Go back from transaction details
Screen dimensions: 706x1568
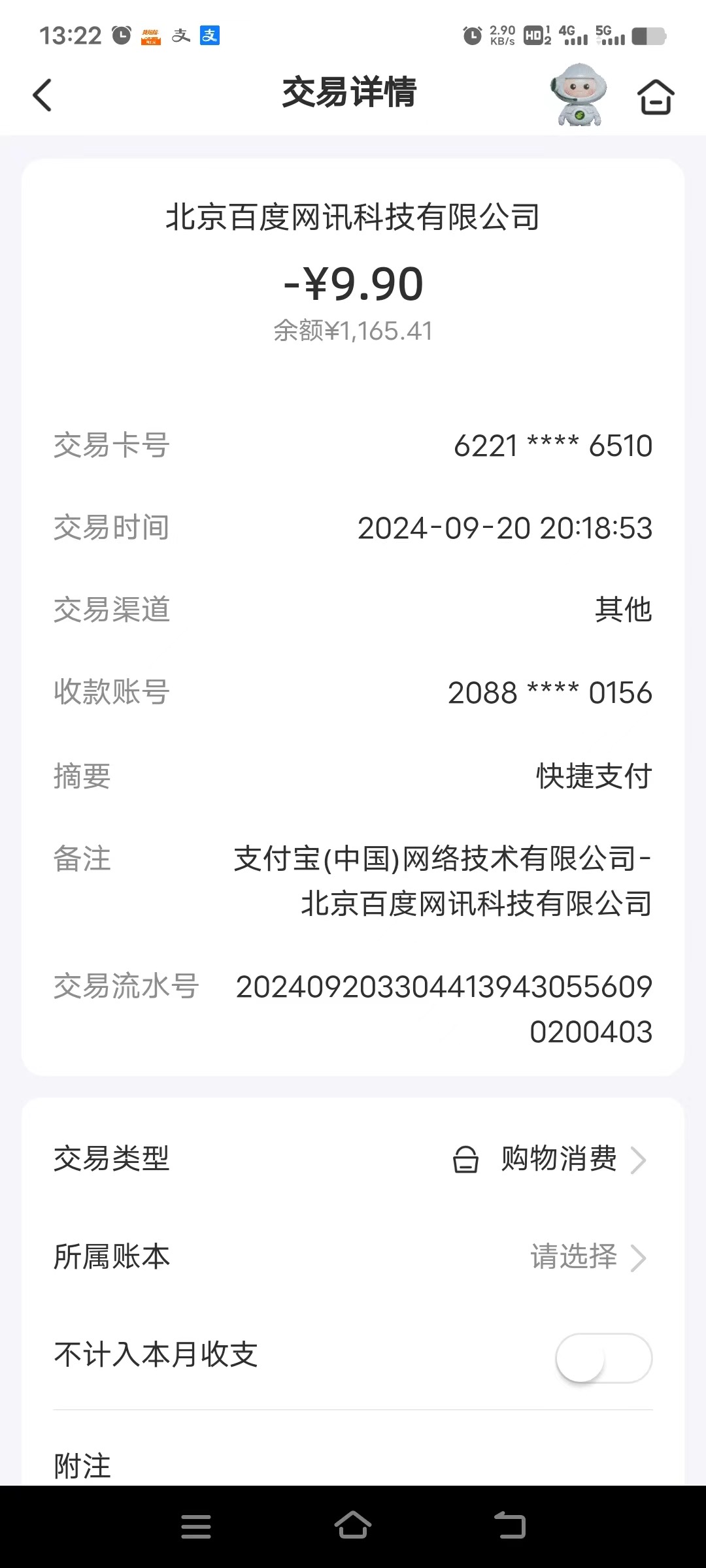pos(42,95)
